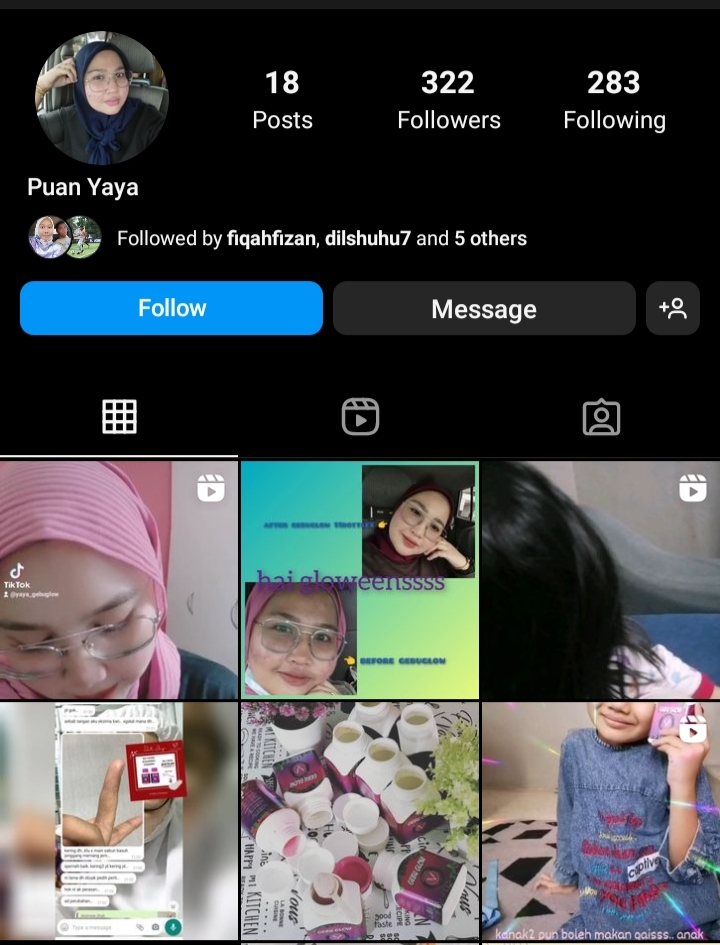
Task: Switch to the Reels tab
Action: [360, 417]
